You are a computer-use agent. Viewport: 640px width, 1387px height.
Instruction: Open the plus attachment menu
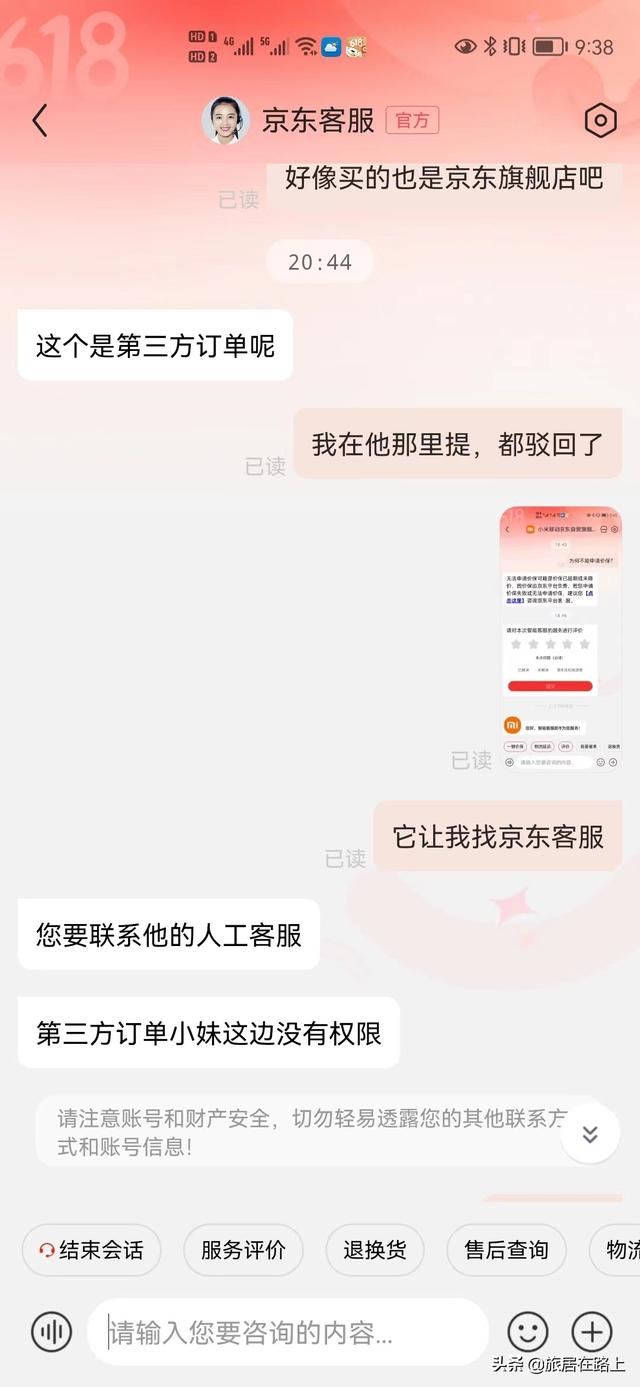591,1332
